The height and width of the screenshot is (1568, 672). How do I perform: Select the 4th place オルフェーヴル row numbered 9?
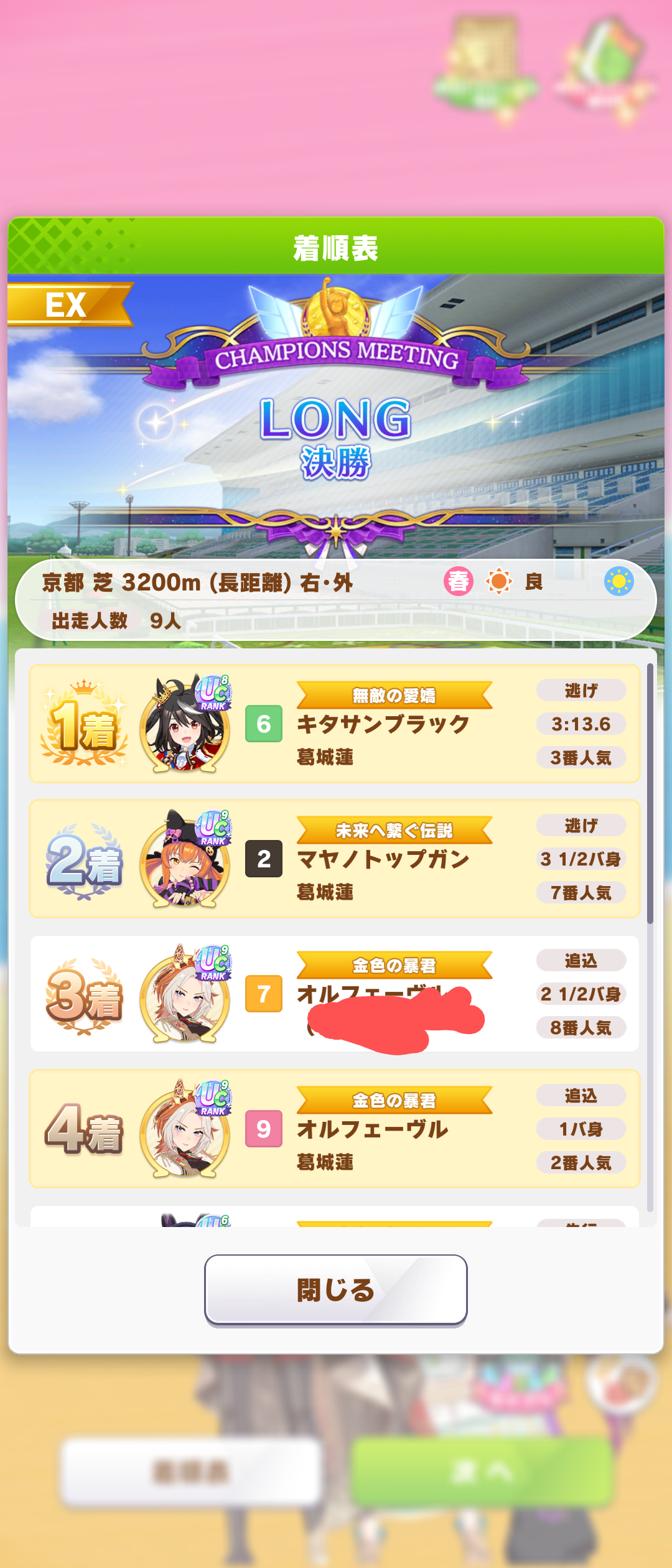335,1129
